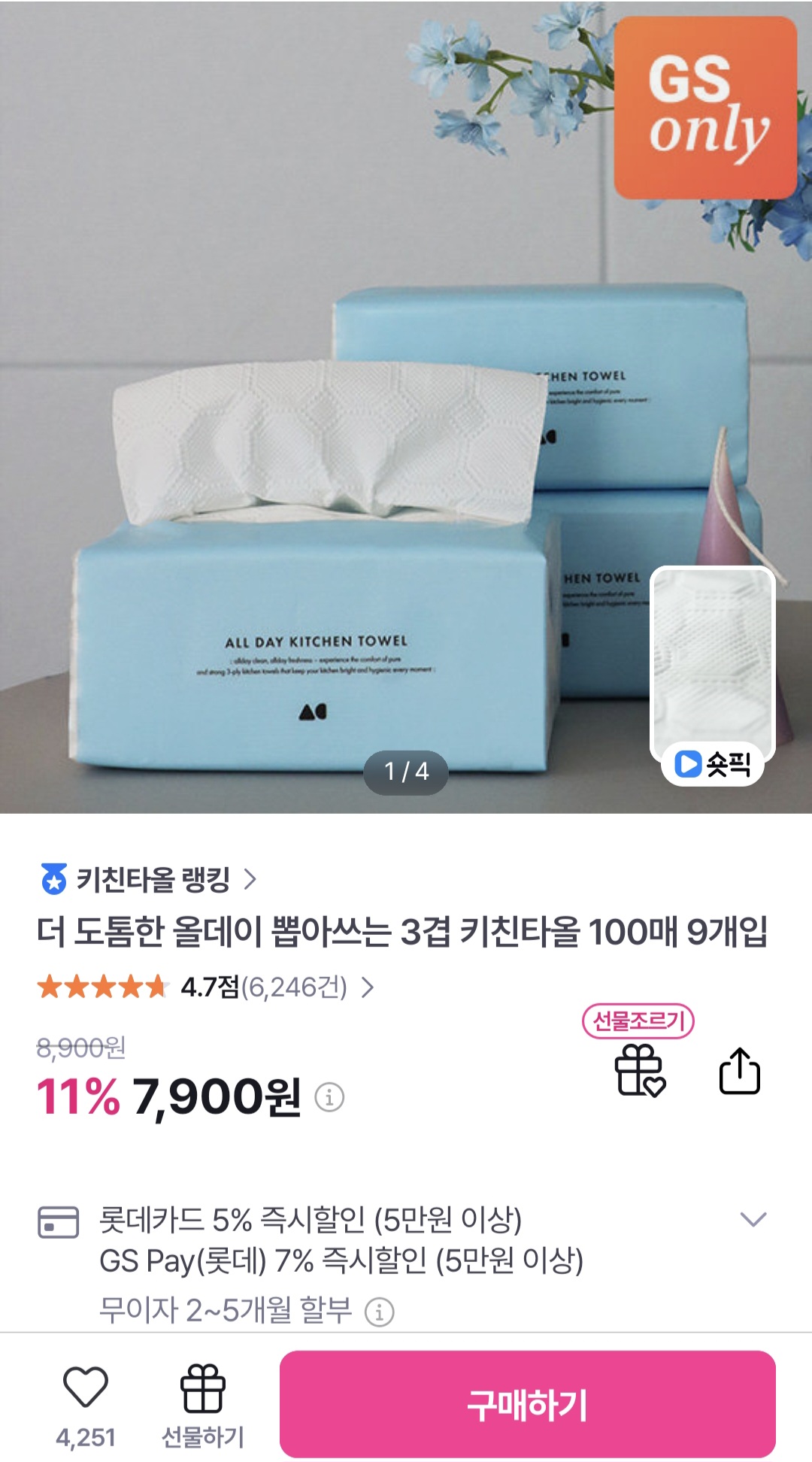This screenshot has height=1462, width=812.
Task: Open the 키친타올 랭킹 link
Action: 149,878
